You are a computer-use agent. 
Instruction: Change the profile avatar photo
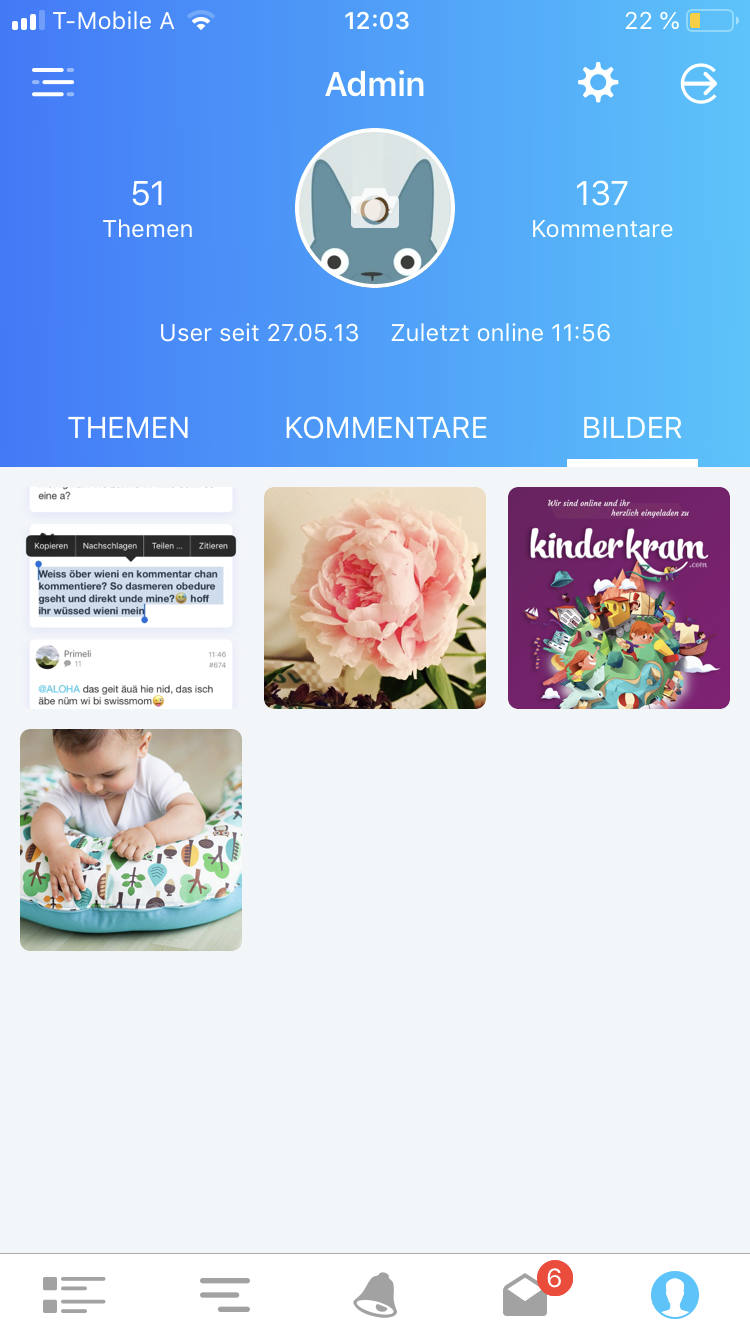(375, 209)
